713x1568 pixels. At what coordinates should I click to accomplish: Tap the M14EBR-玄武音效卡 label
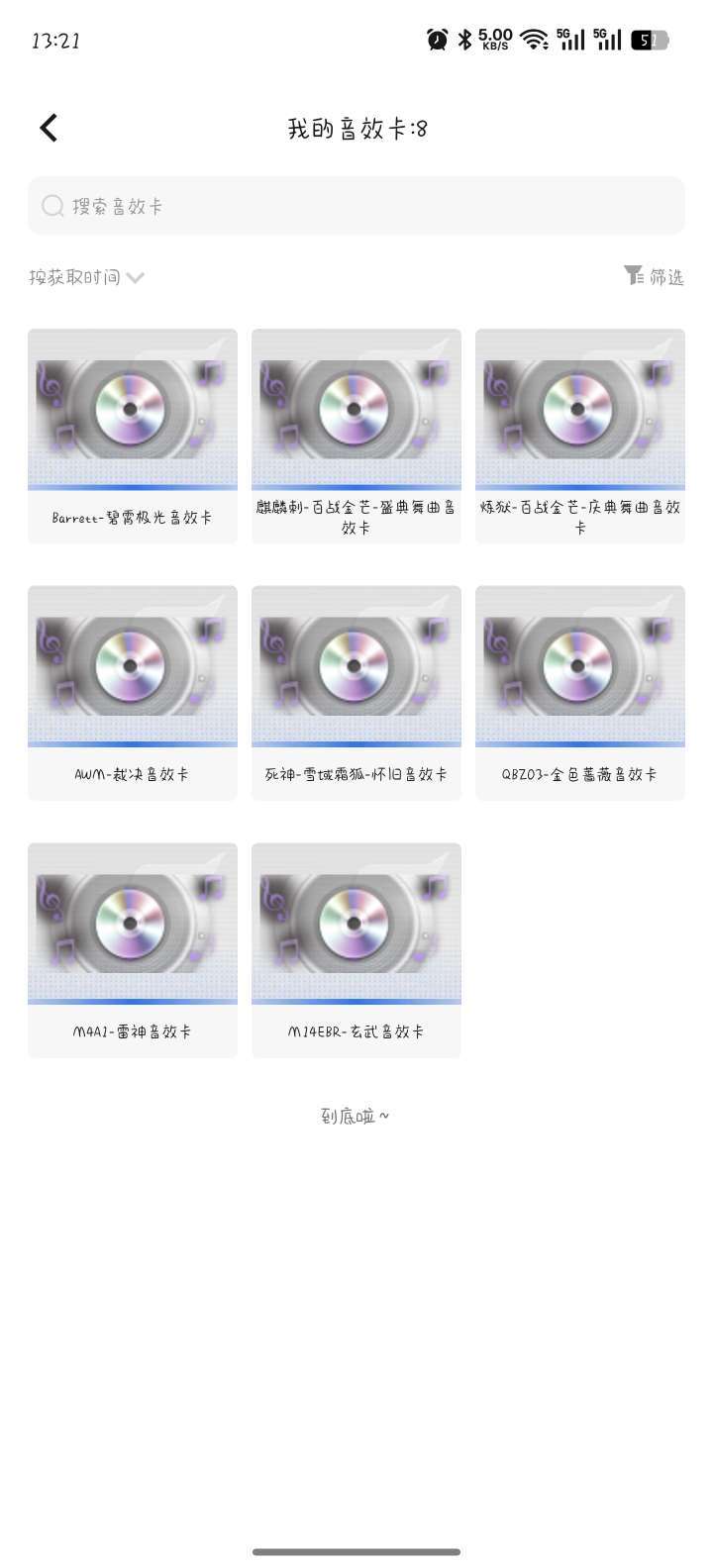(x=356, y=1031)
